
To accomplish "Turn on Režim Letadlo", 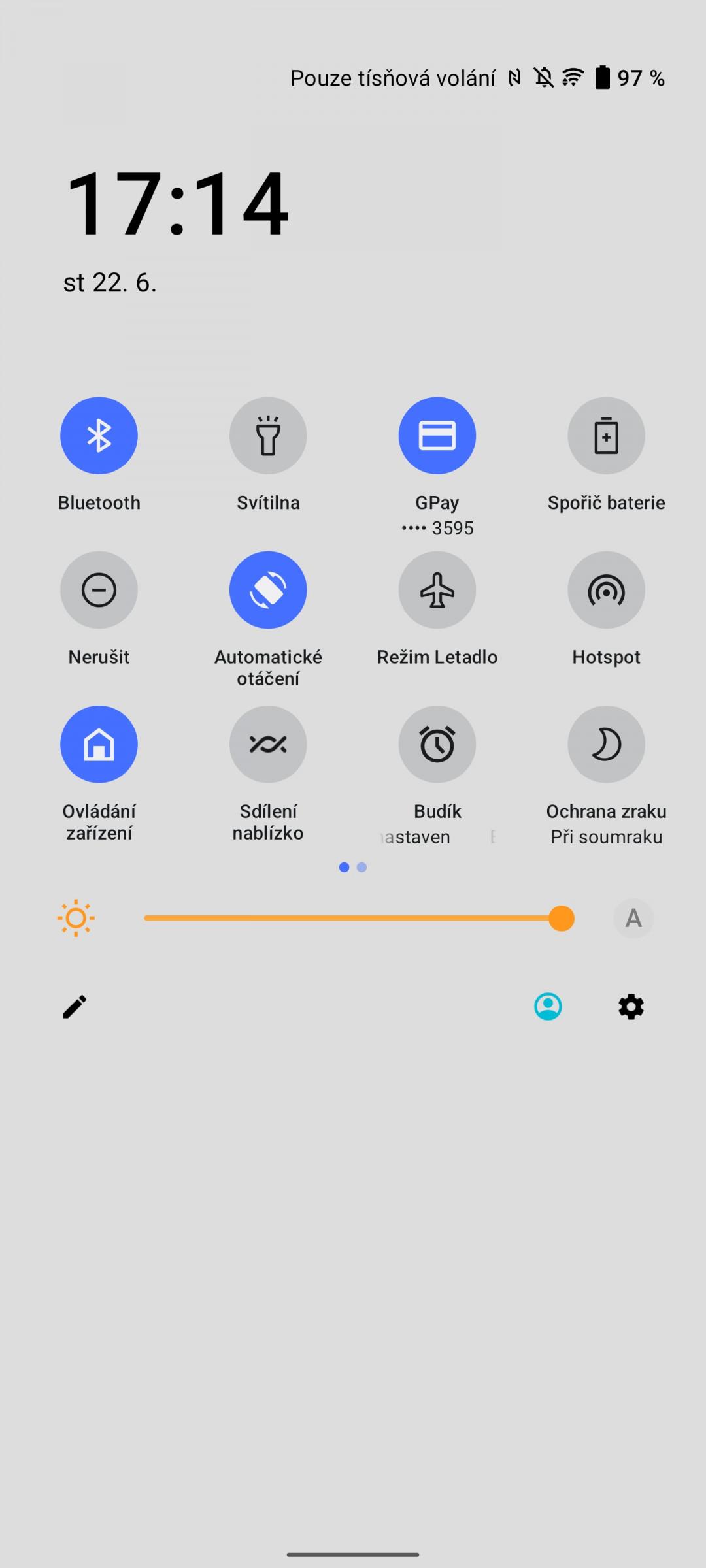I will tap(437, 590).
